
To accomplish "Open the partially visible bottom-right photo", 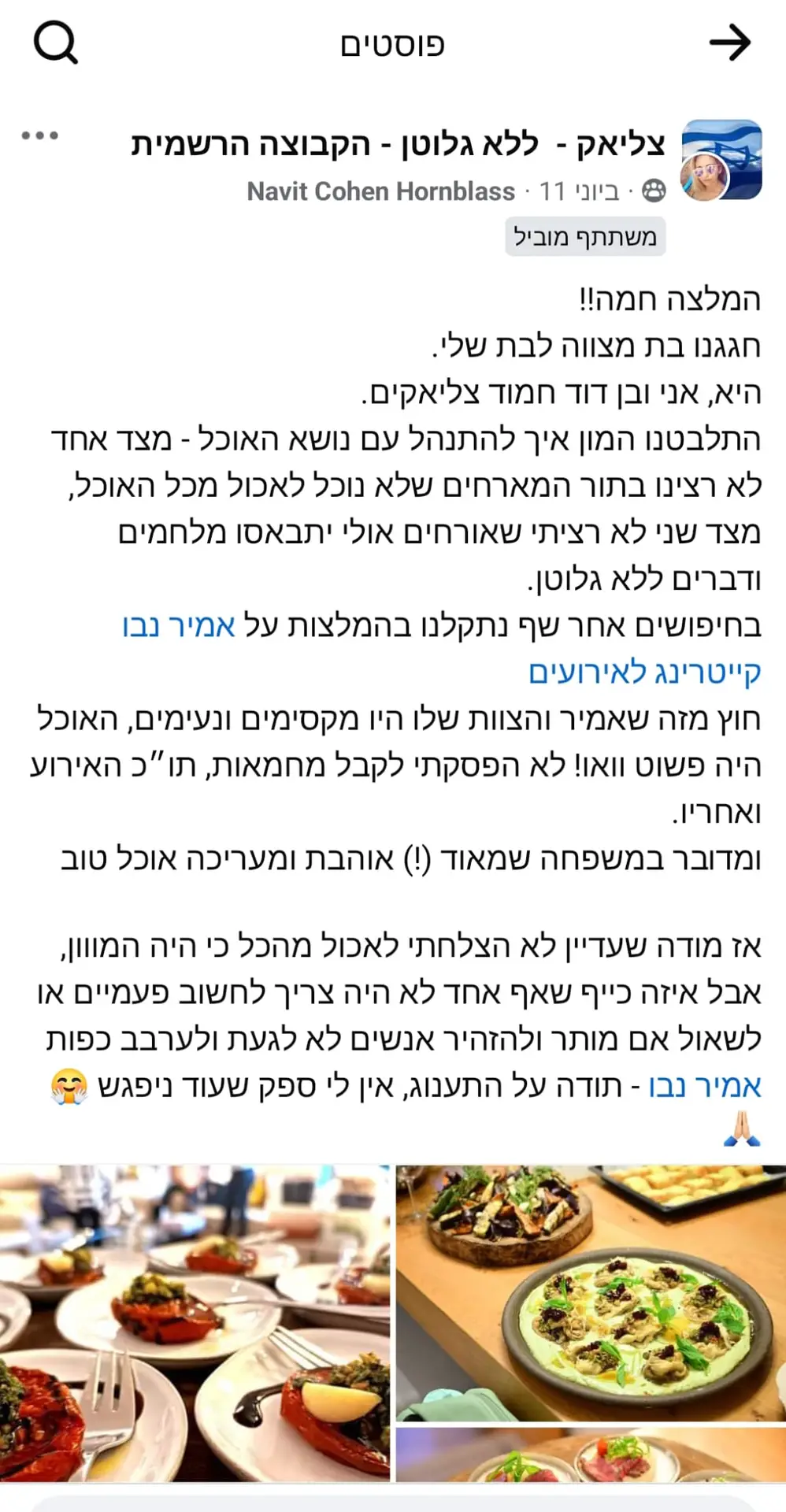I will coord(591,1455).
